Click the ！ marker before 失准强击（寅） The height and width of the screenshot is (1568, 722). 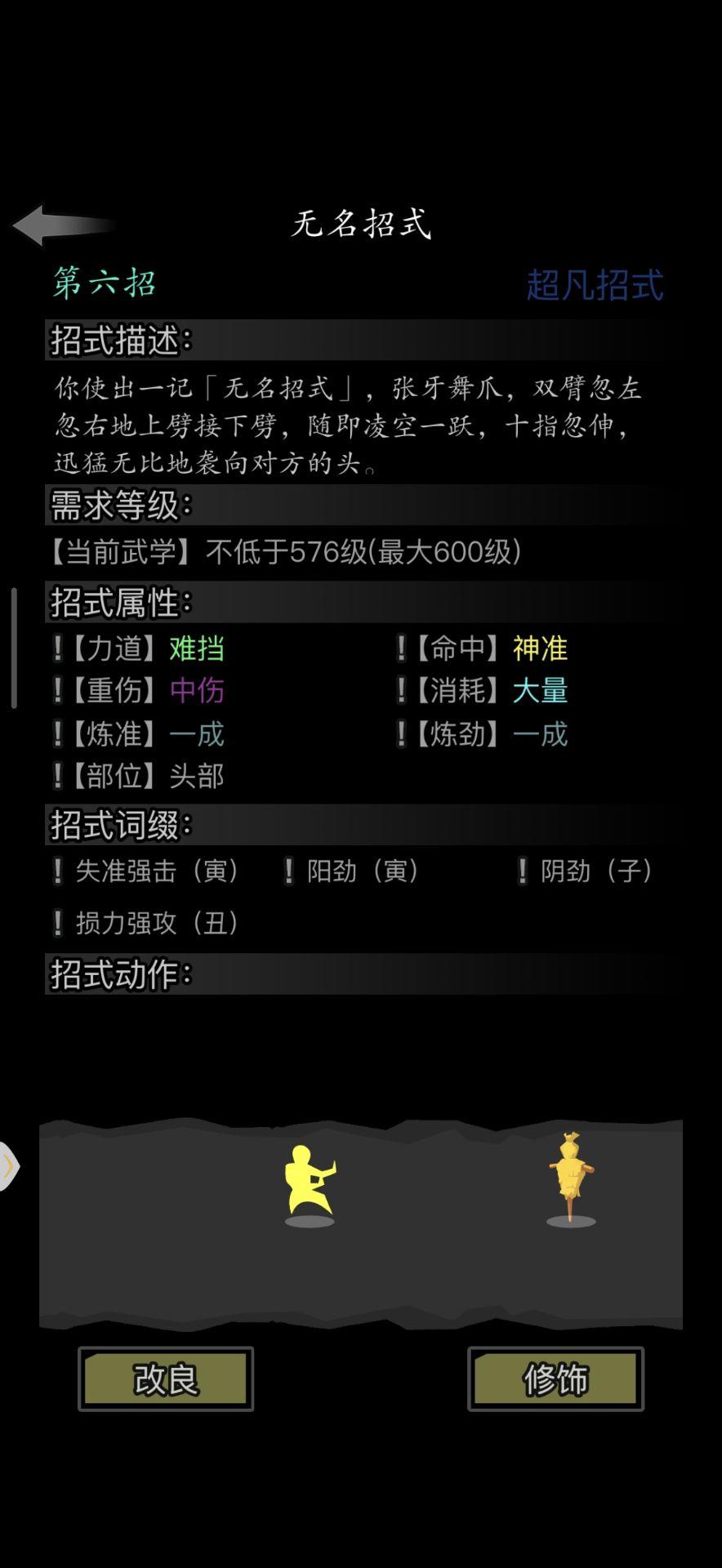pos(56,872)
